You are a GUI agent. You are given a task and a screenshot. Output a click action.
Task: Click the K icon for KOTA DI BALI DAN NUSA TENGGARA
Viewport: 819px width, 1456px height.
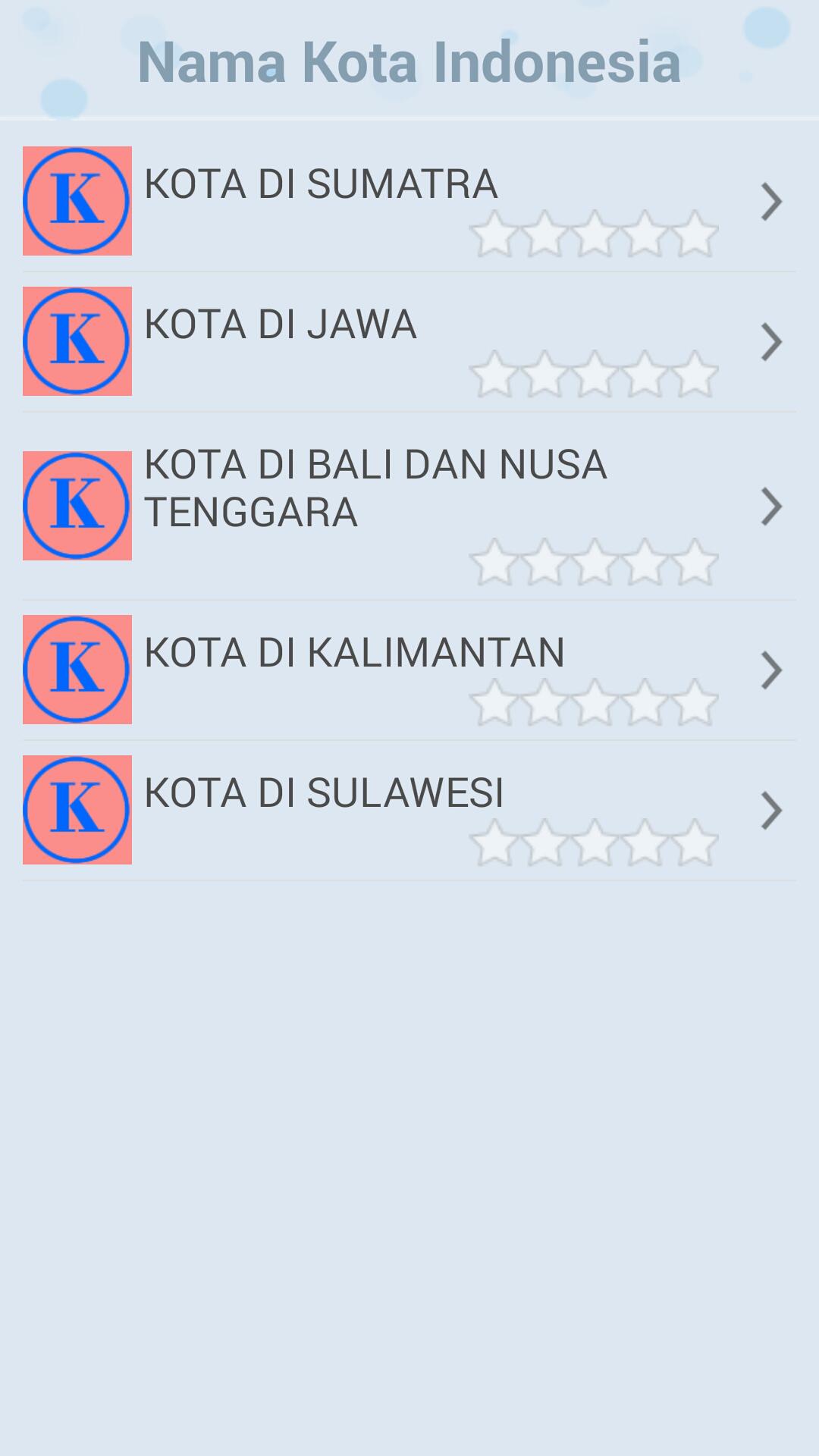[x=77, y=504]
